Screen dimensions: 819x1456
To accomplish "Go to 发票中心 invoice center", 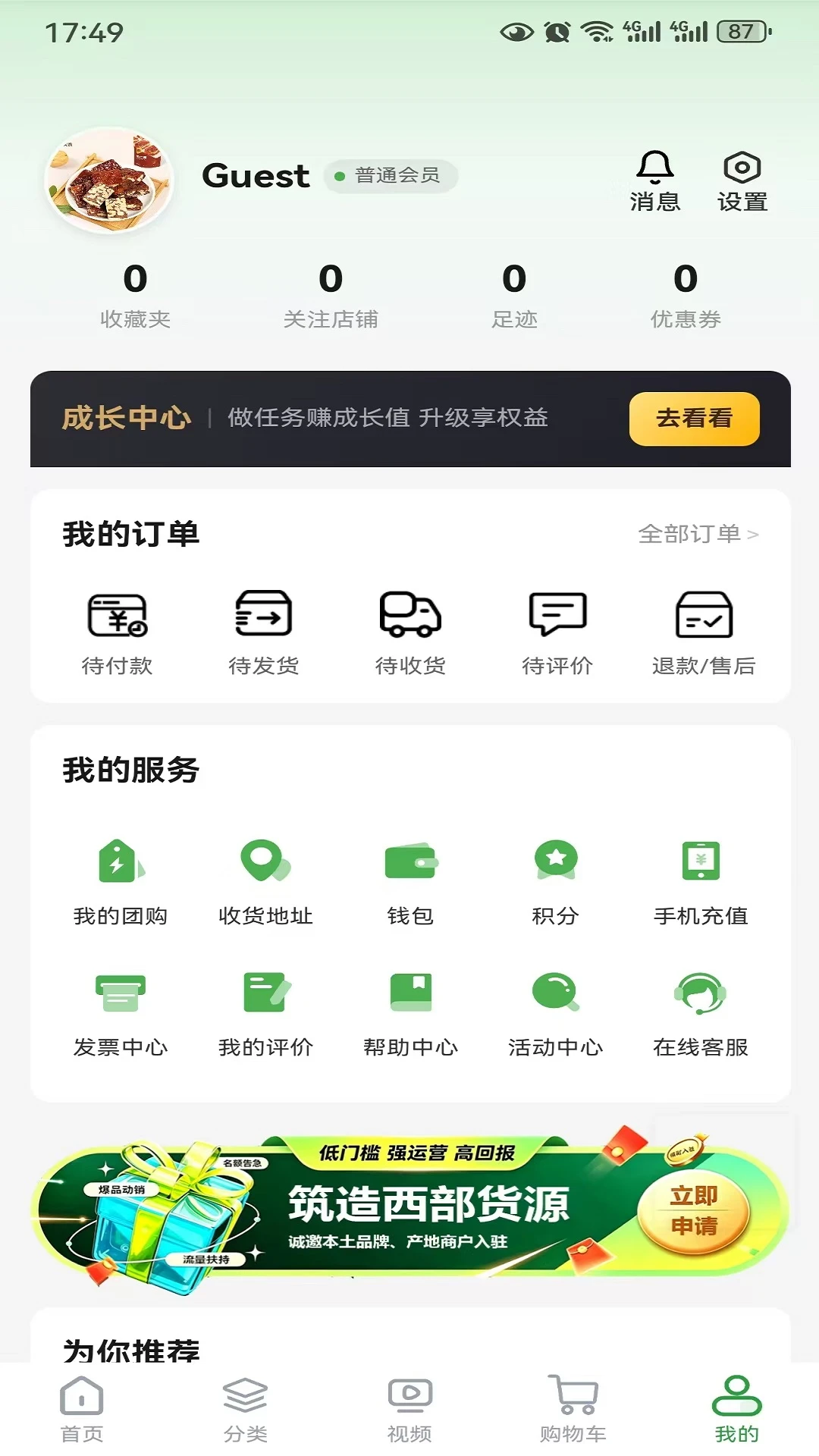I will pos(121,1014).
